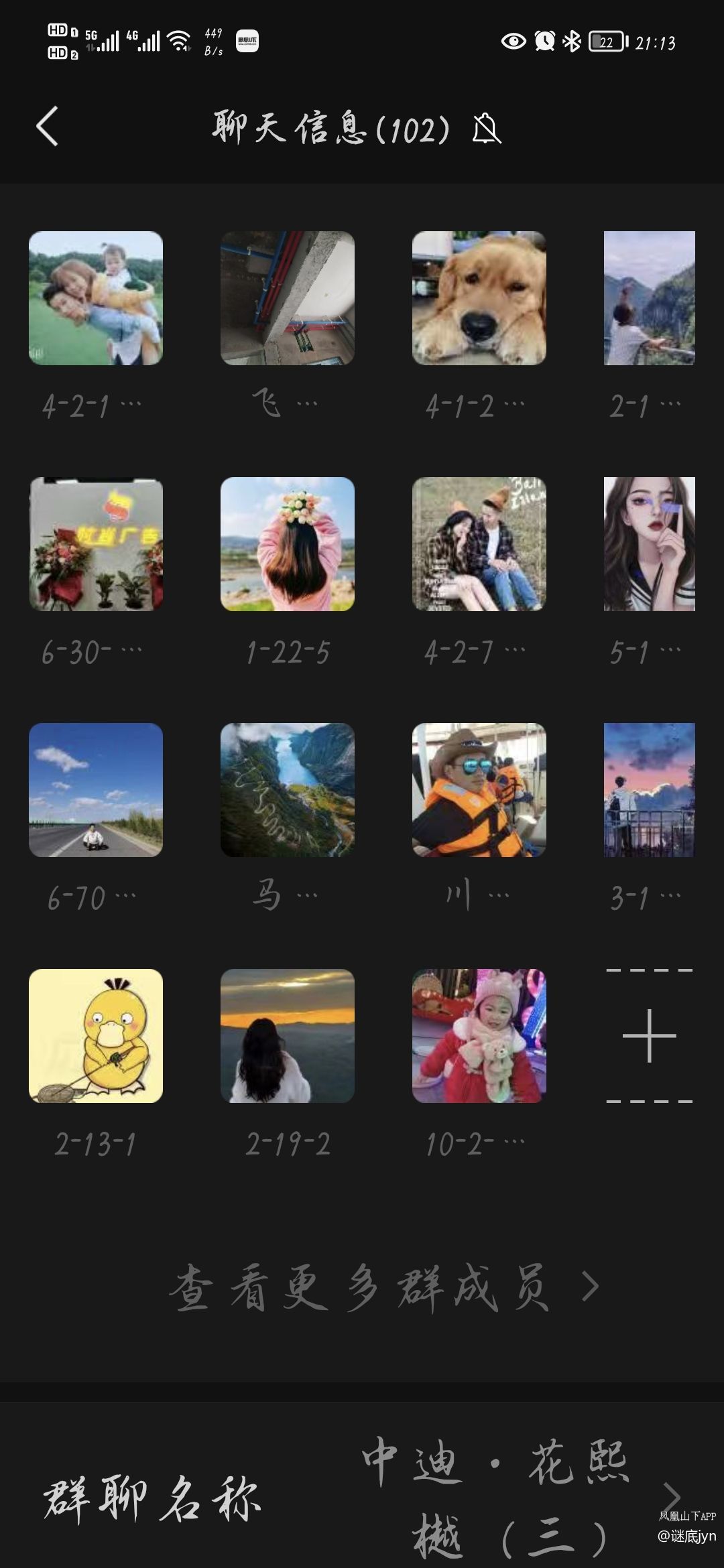Open member 10-2- profile

(479, 1036)
